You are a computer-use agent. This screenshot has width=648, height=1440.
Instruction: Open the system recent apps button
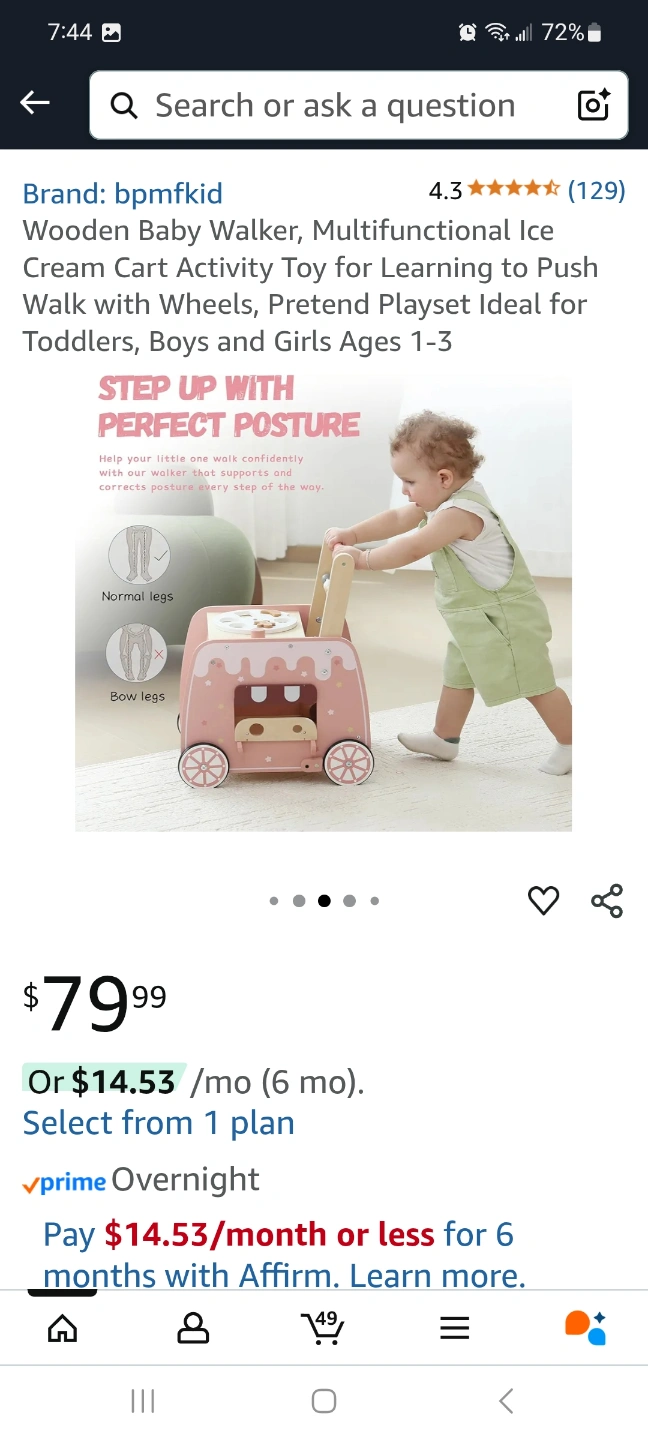pos(143,1401)
